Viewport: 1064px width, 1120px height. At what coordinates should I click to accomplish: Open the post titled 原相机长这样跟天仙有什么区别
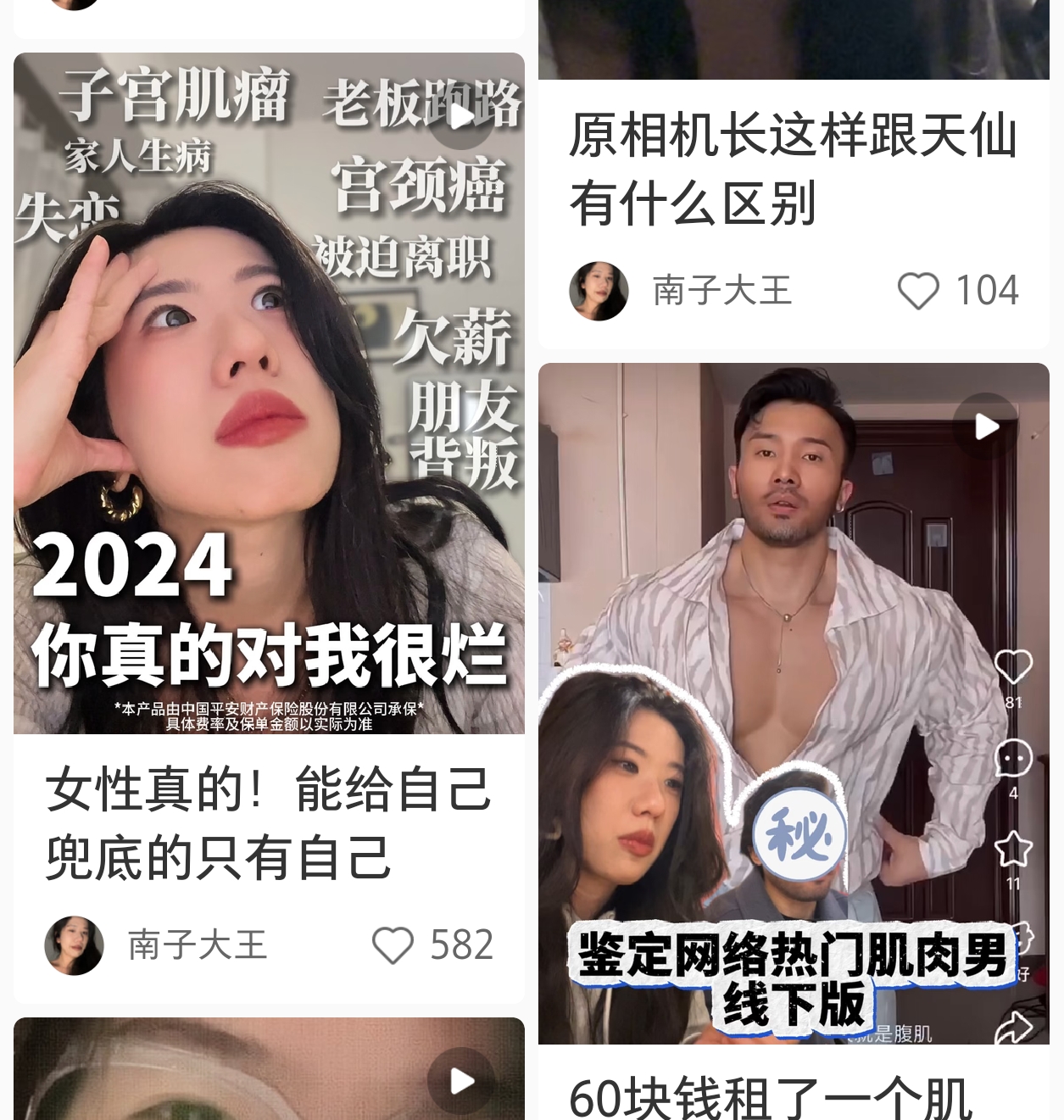coord(792,170)
